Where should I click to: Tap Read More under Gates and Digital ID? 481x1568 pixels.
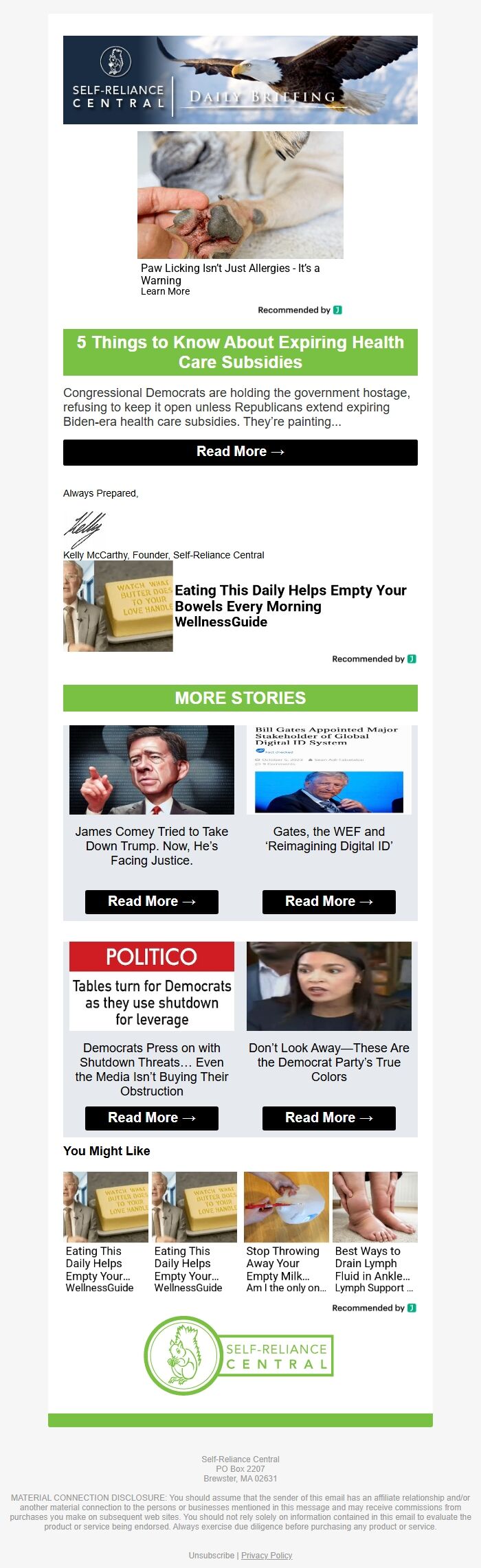[328, 901]
